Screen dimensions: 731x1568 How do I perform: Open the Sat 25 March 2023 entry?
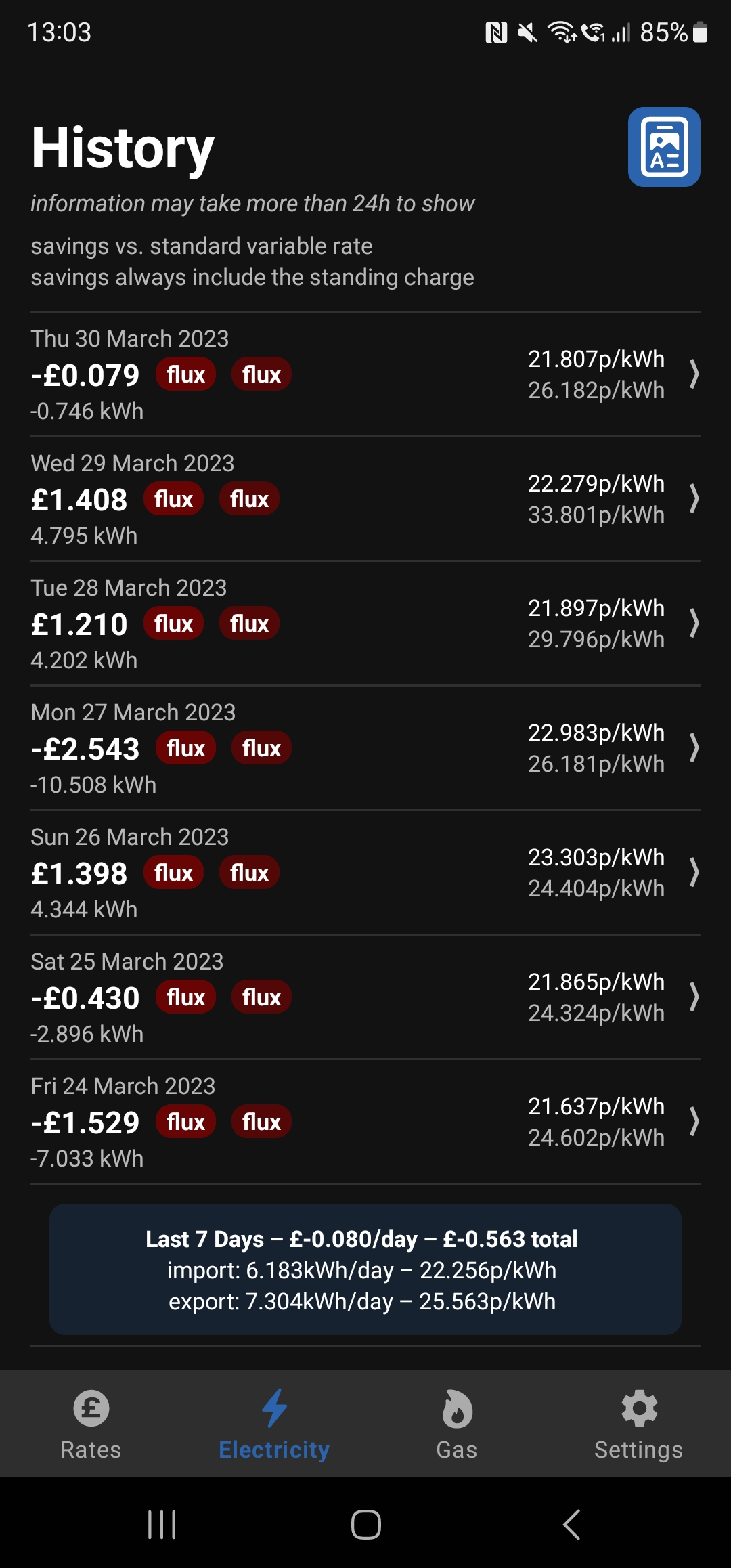pyautogui.click(x=365, y=997)
